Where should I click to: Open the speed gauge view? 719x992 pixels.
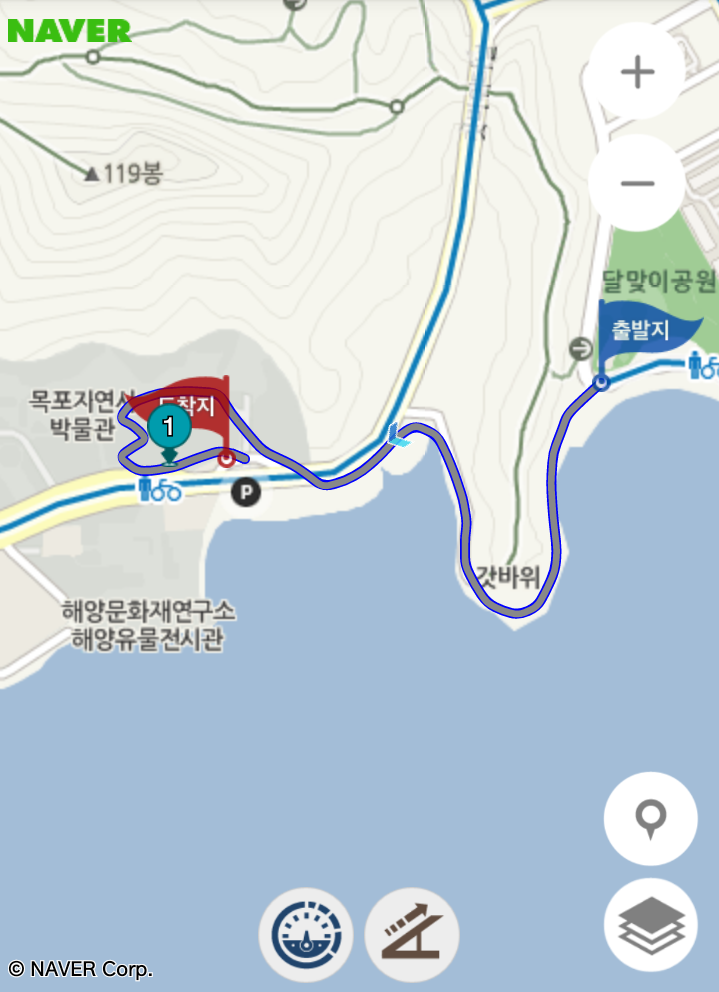click(x=306, y=935)
